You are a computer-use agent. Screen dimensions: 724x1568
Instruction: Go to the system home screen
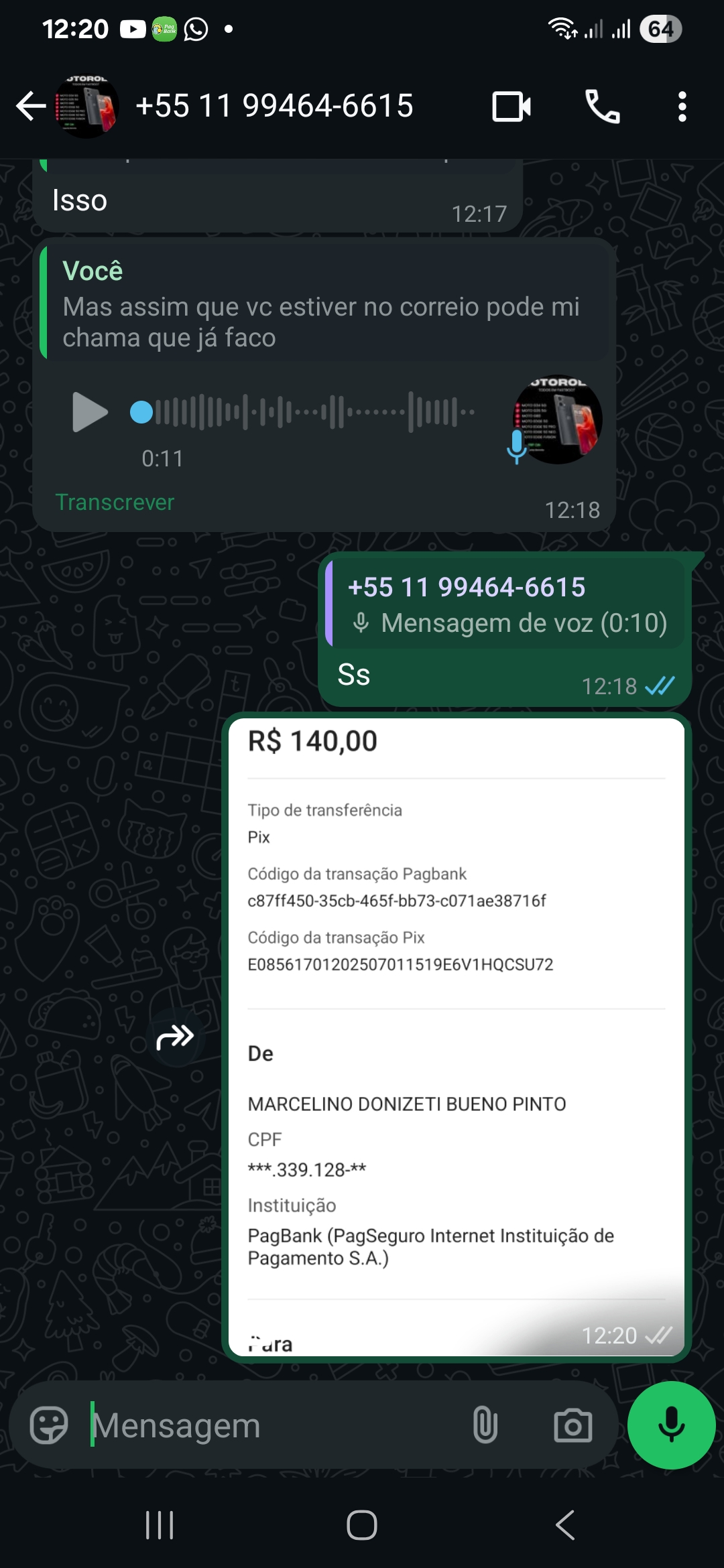[x=362, y=1526]
